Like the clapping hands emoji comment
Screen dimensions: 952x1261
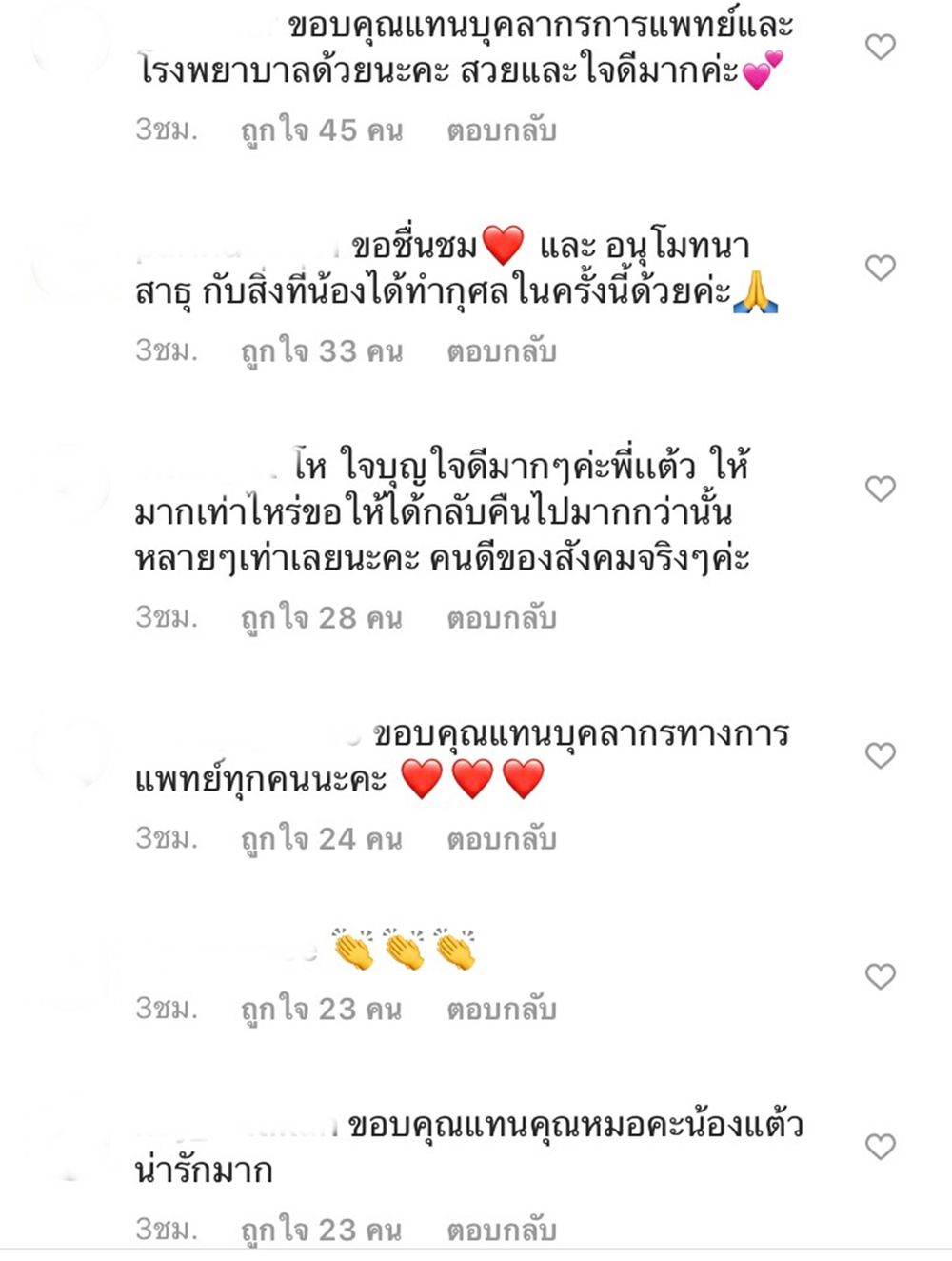(x=880, y=976)
